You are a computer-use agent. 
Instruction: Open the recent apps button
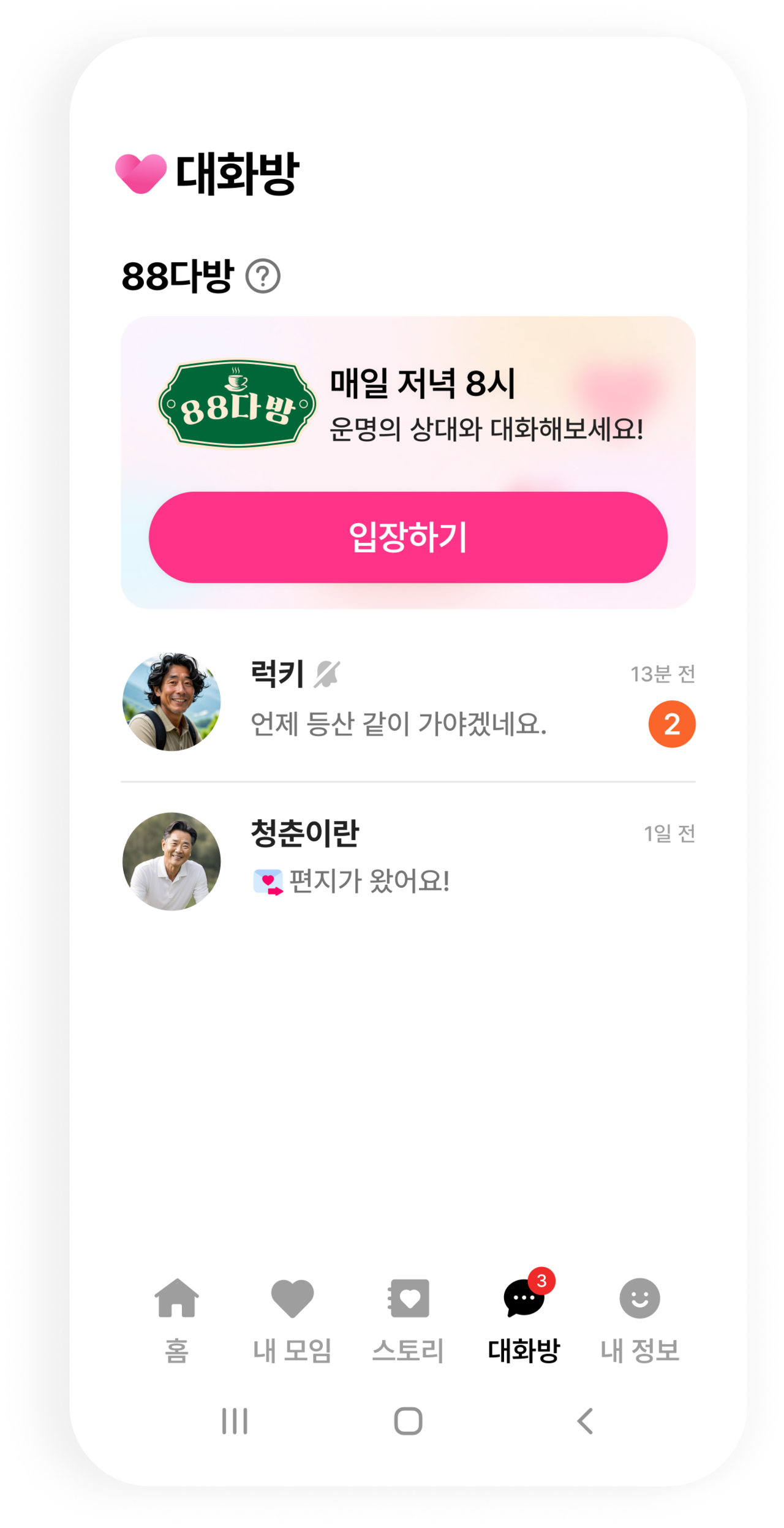[x=235, y=1421]
